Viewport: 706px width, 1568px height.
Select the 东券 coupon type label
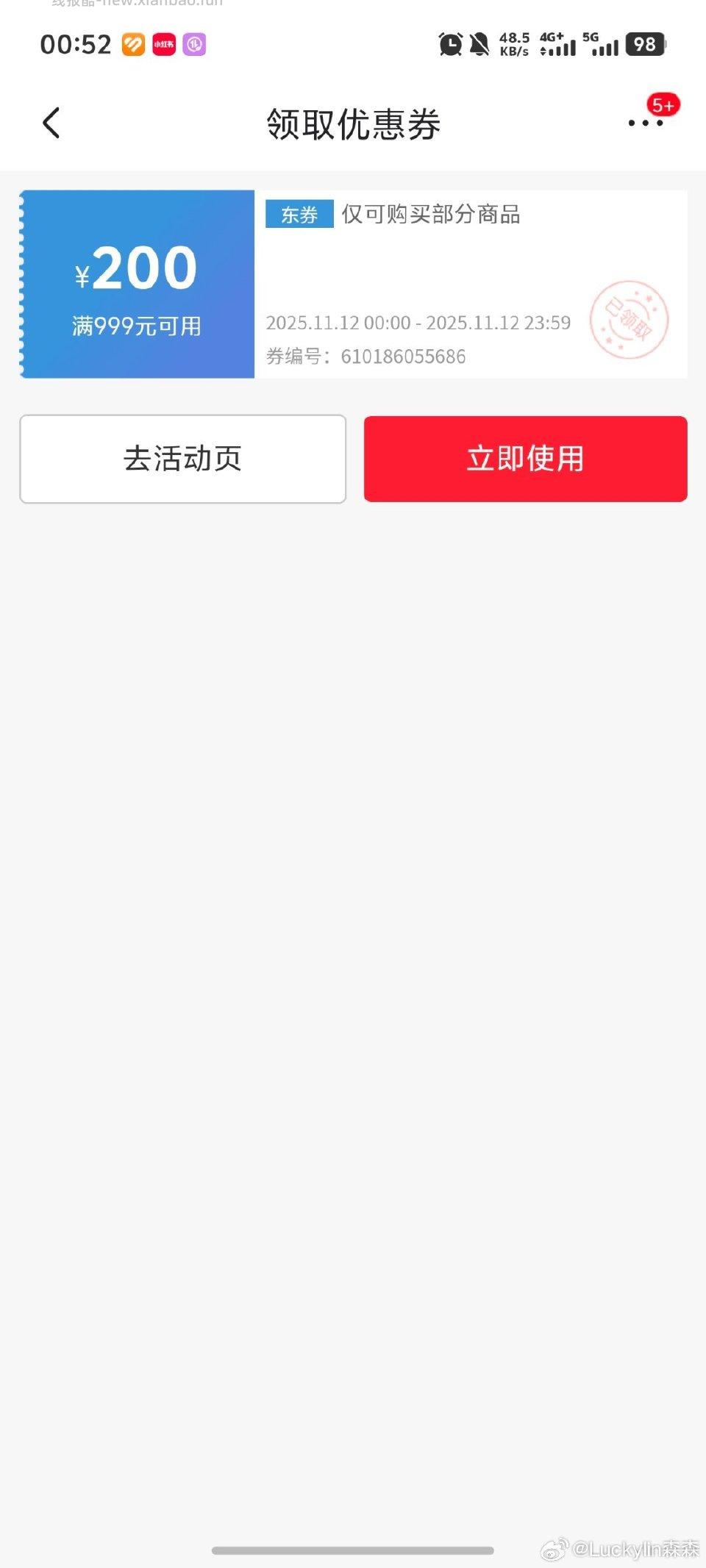[299, 214]
